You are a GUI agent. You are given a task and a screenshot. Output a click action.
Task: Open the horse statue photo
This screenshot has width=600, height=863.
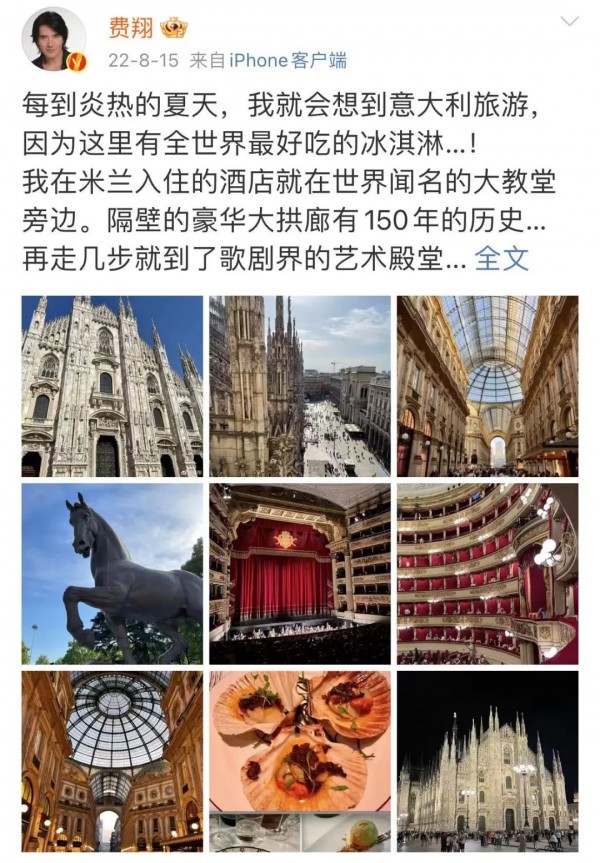(x=112, y=574)
